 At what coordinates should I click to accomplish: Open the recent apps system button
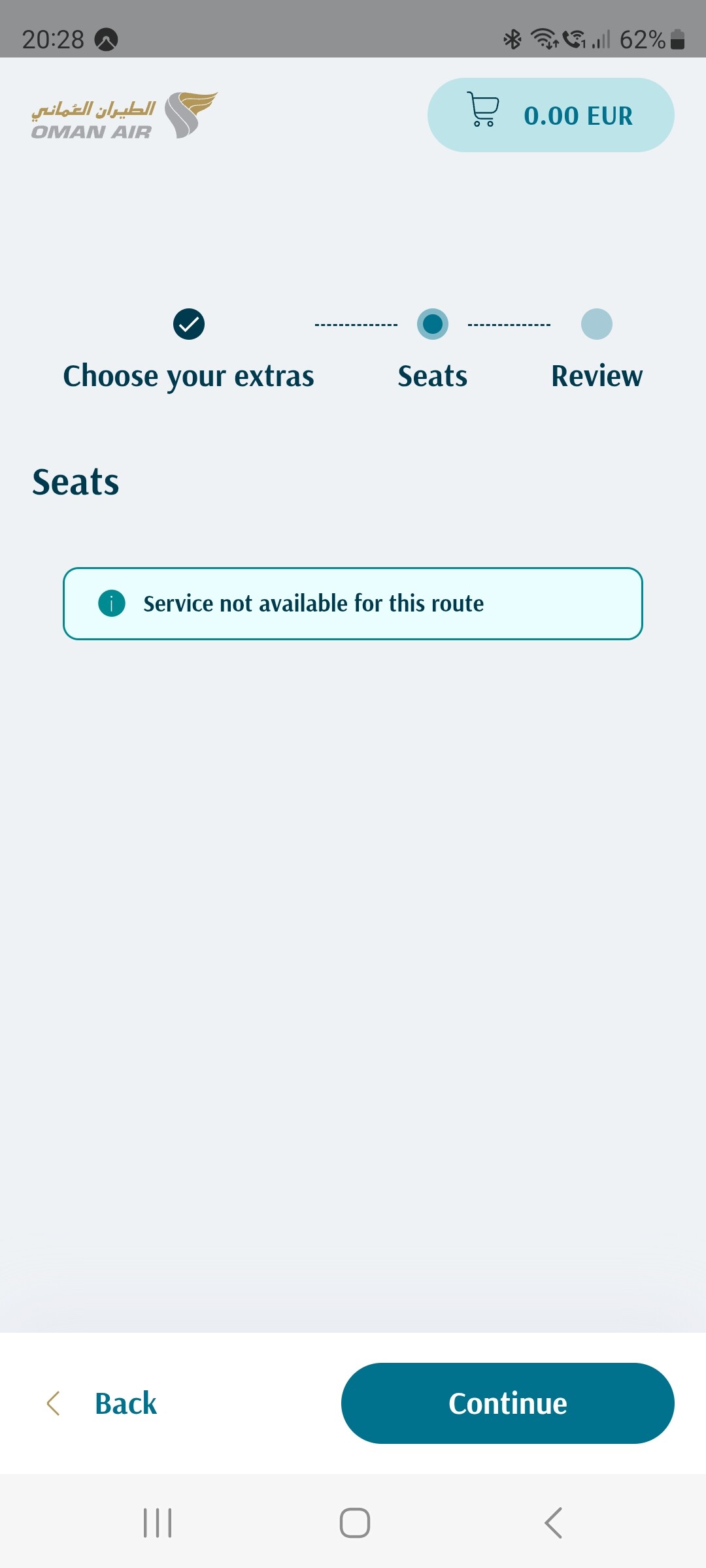(158, 1523)
